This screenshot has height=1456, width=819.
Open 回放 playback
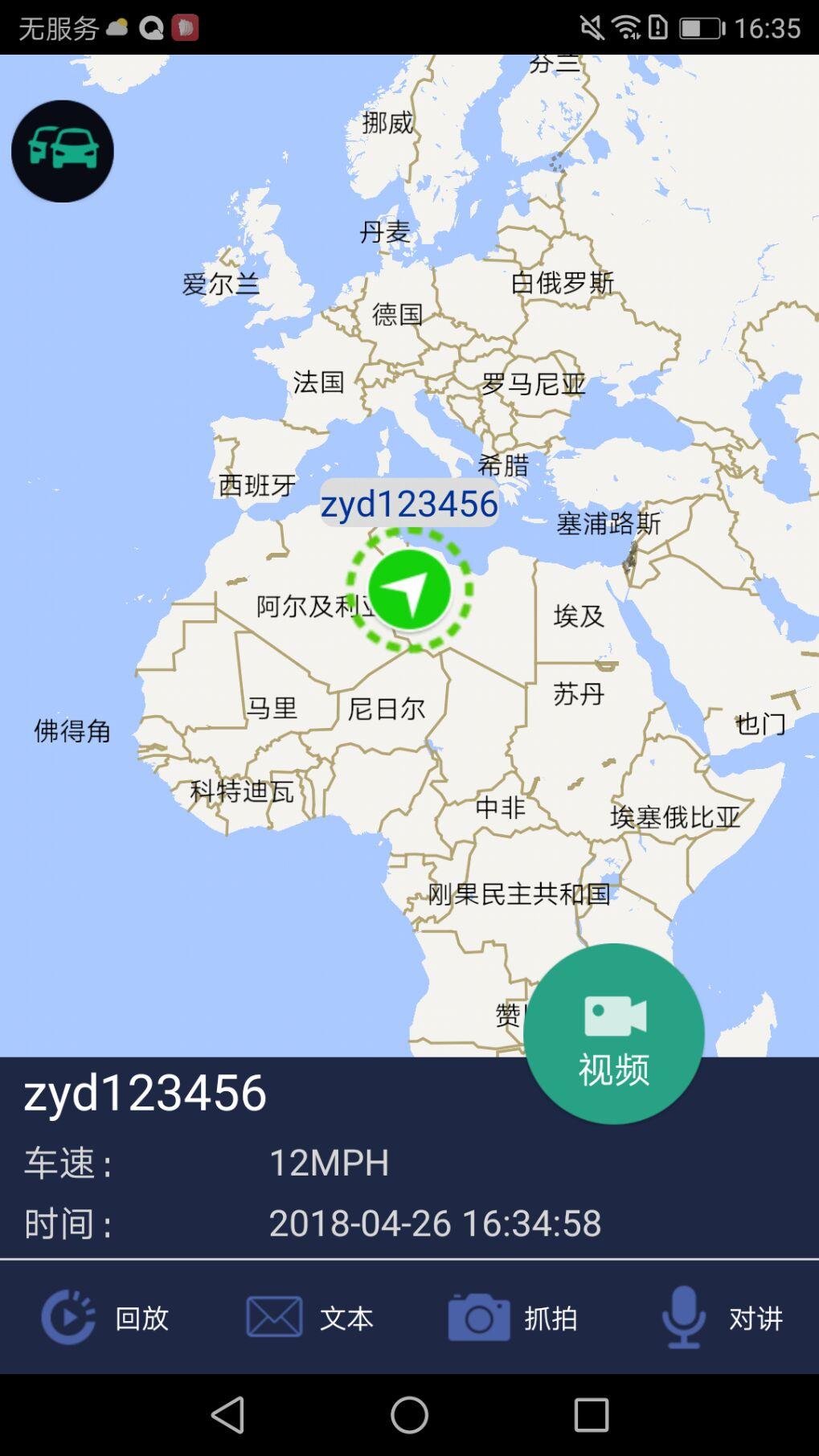[x=104, y=1317]
